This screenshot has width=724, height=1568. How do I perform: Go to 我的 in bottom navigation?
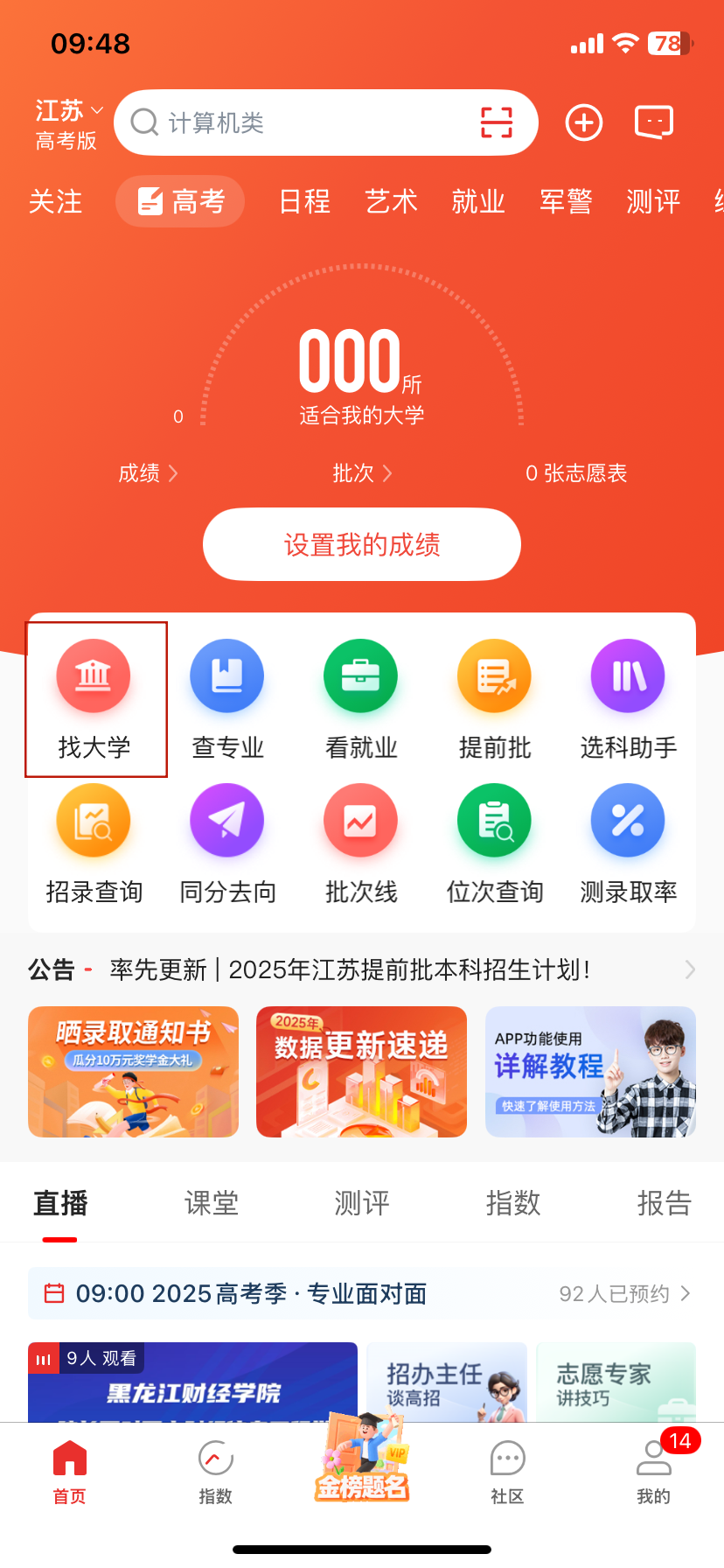coord(653,1472)
